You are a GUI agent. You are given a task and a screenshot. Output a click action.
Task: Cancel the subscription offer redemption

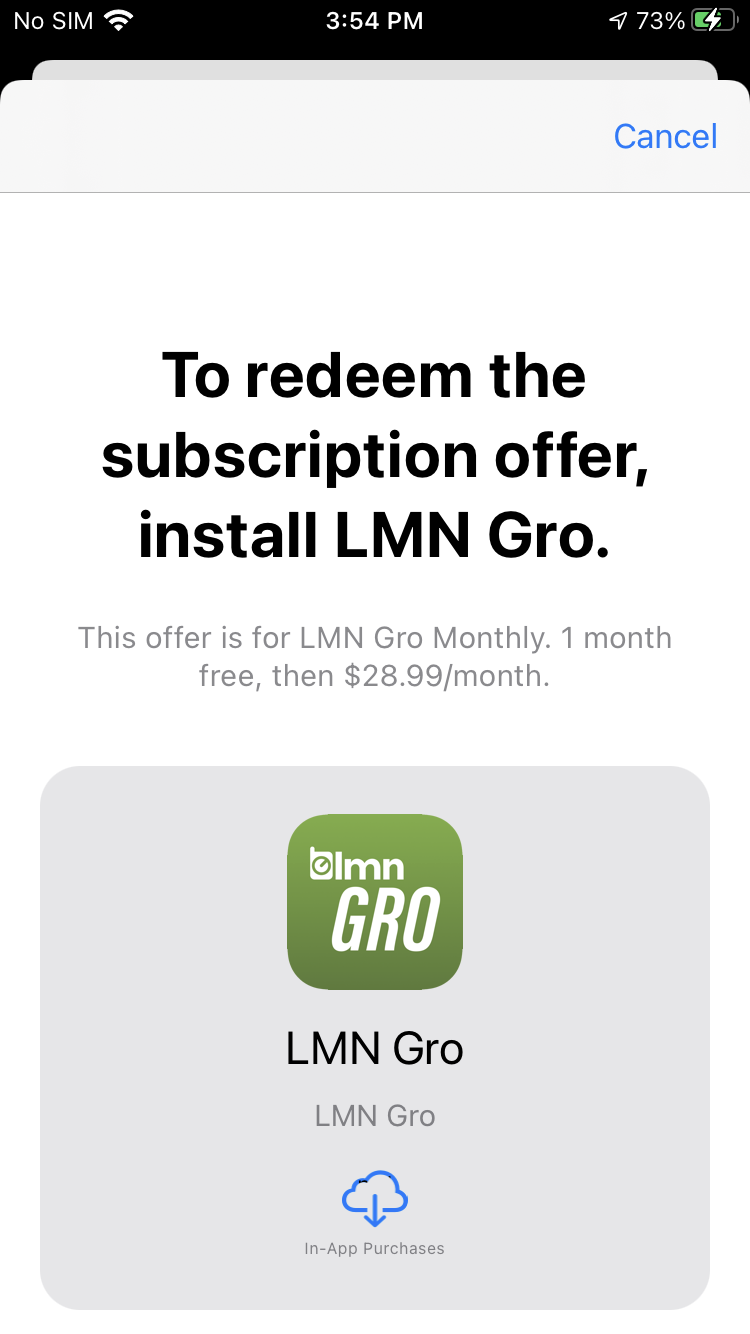point(665,136)
